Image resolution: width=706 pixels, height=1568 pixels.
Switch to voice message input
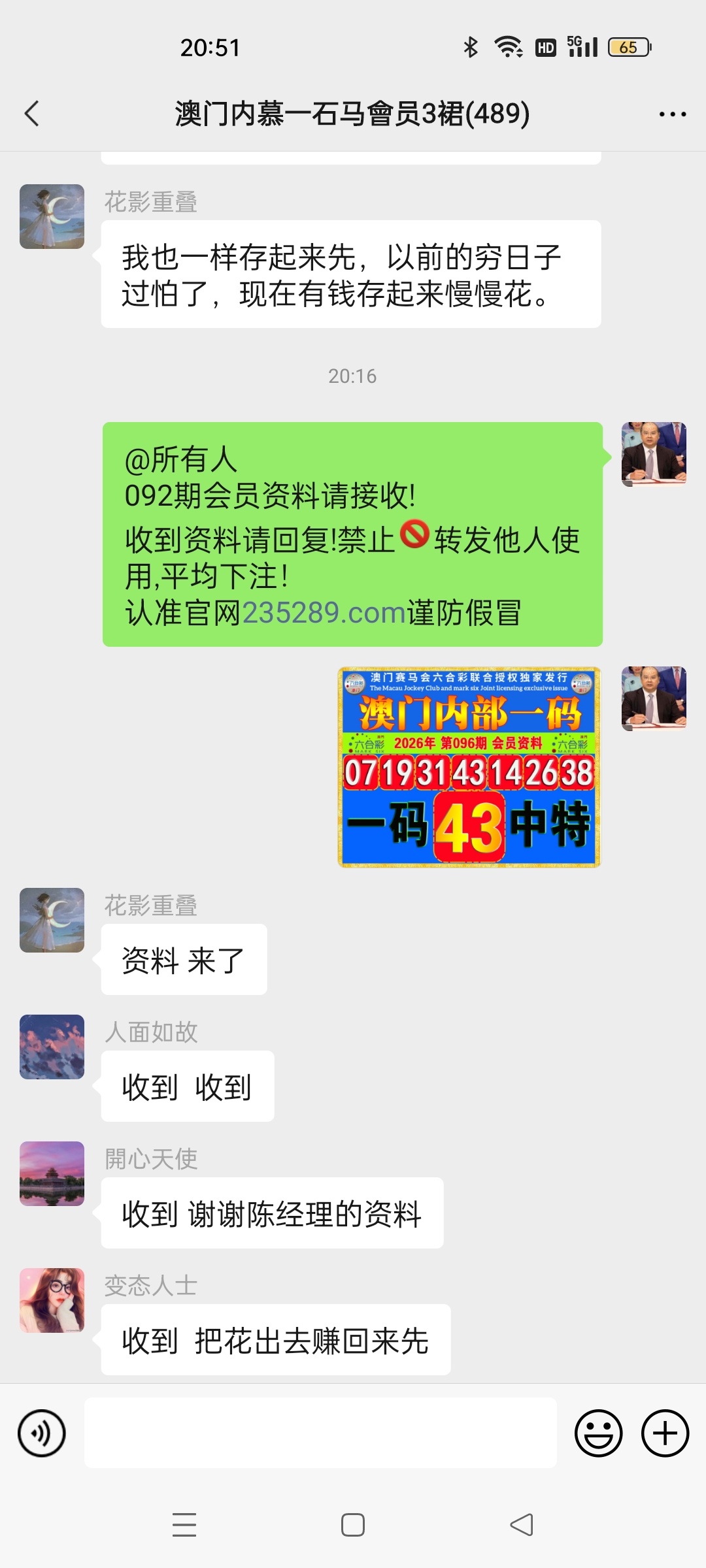(42, 1433)
